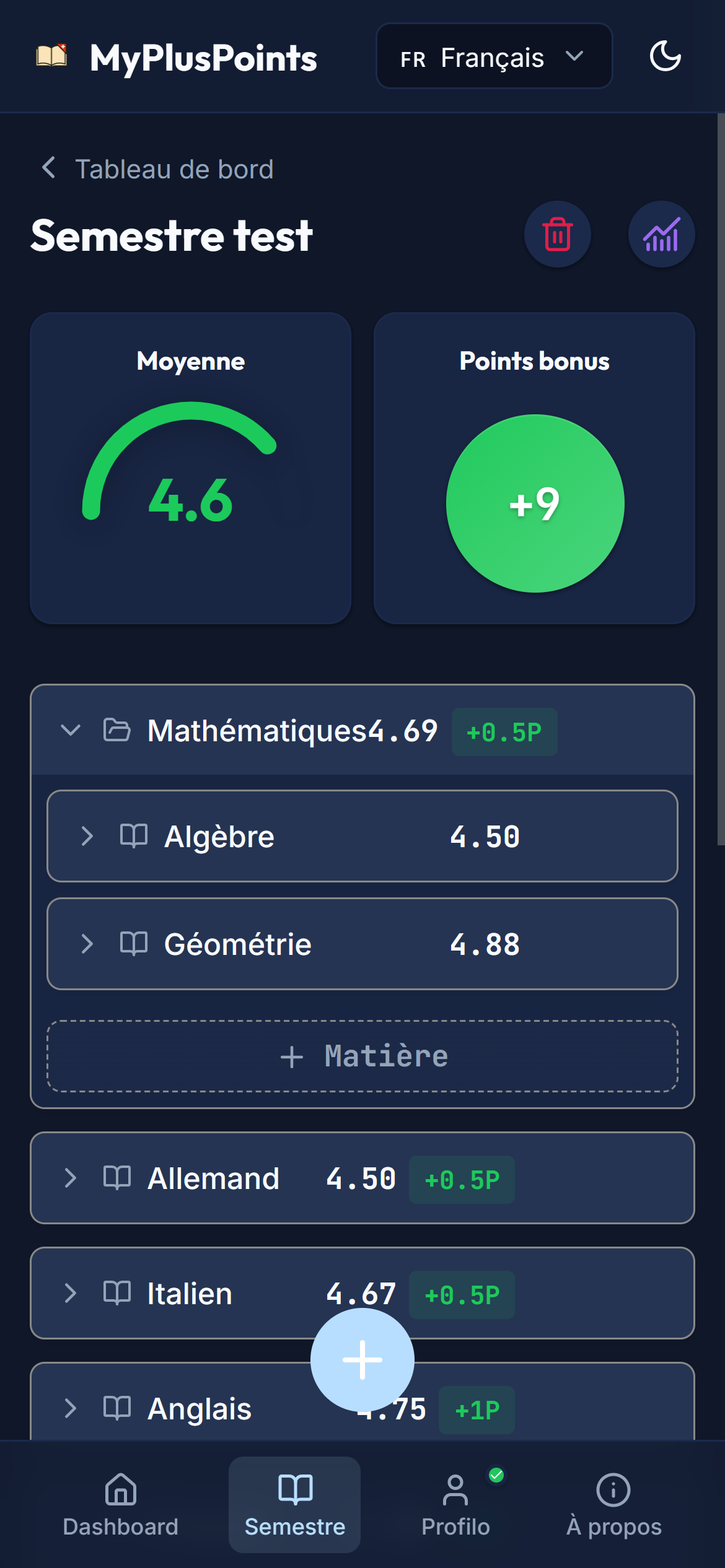Tap the floating plus button
This screenshot has height=1568, width=725.
pyautogui.click(x=362, y=1359)
